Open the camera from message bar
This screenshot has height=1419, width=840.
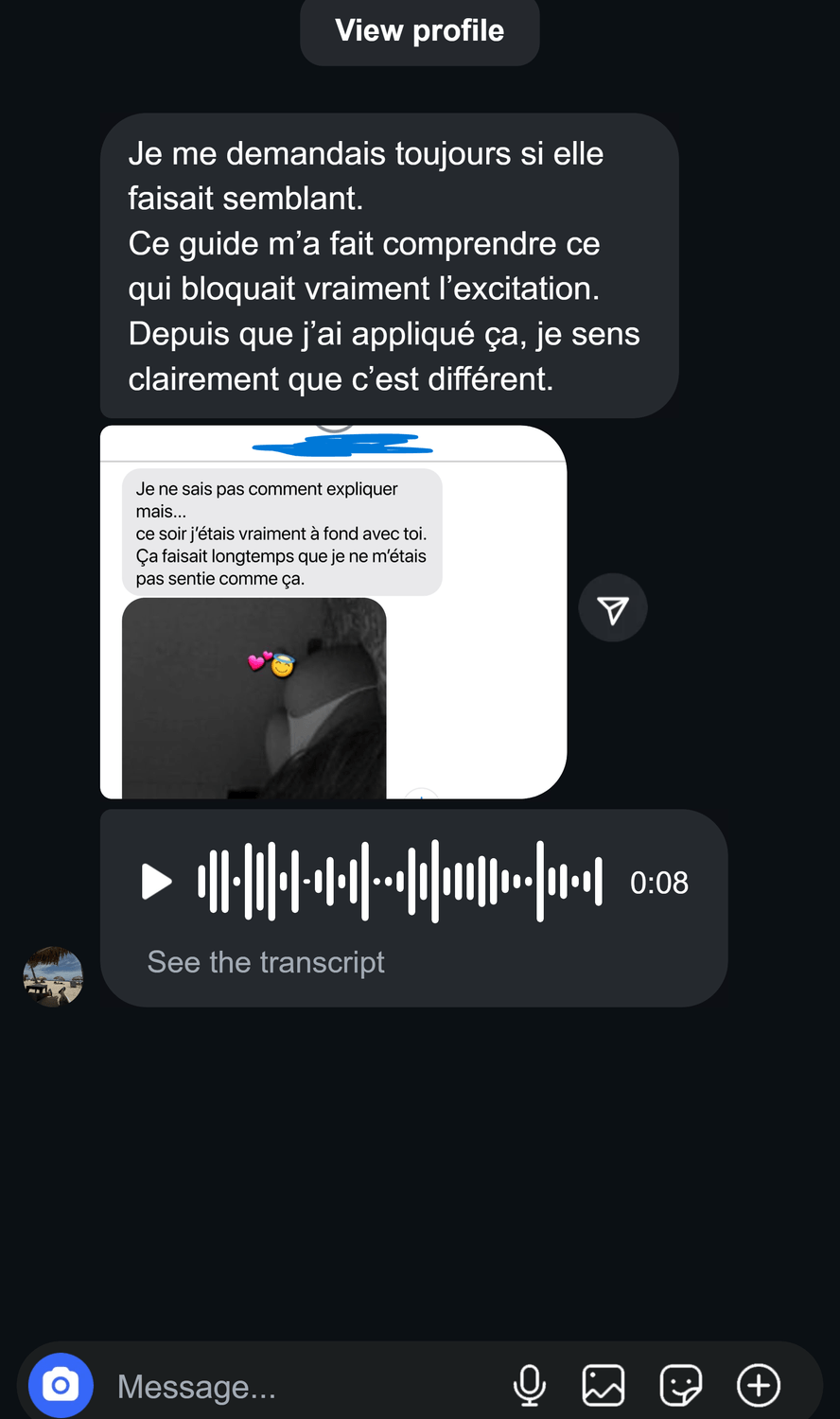[x=61, y=1386]
